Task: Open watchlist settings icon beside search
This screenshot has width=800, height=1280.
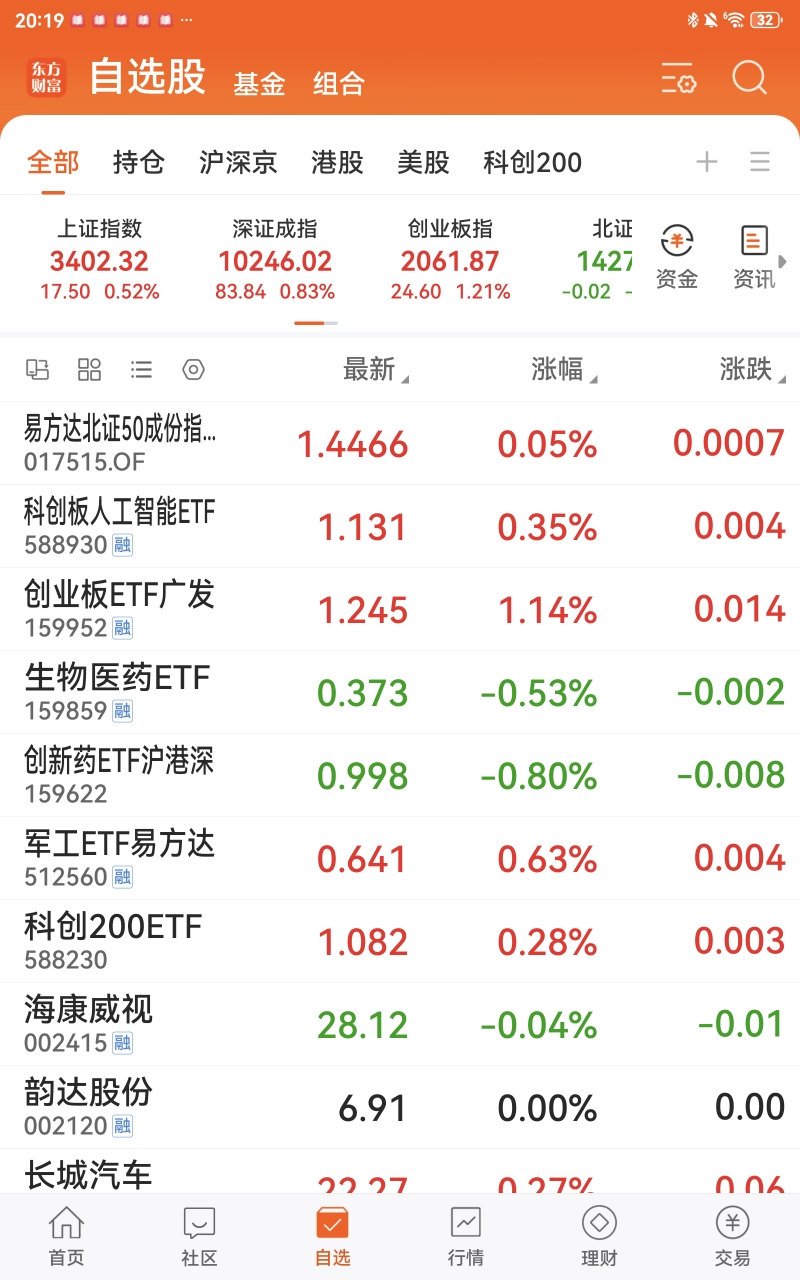Action: pos(679,79)
